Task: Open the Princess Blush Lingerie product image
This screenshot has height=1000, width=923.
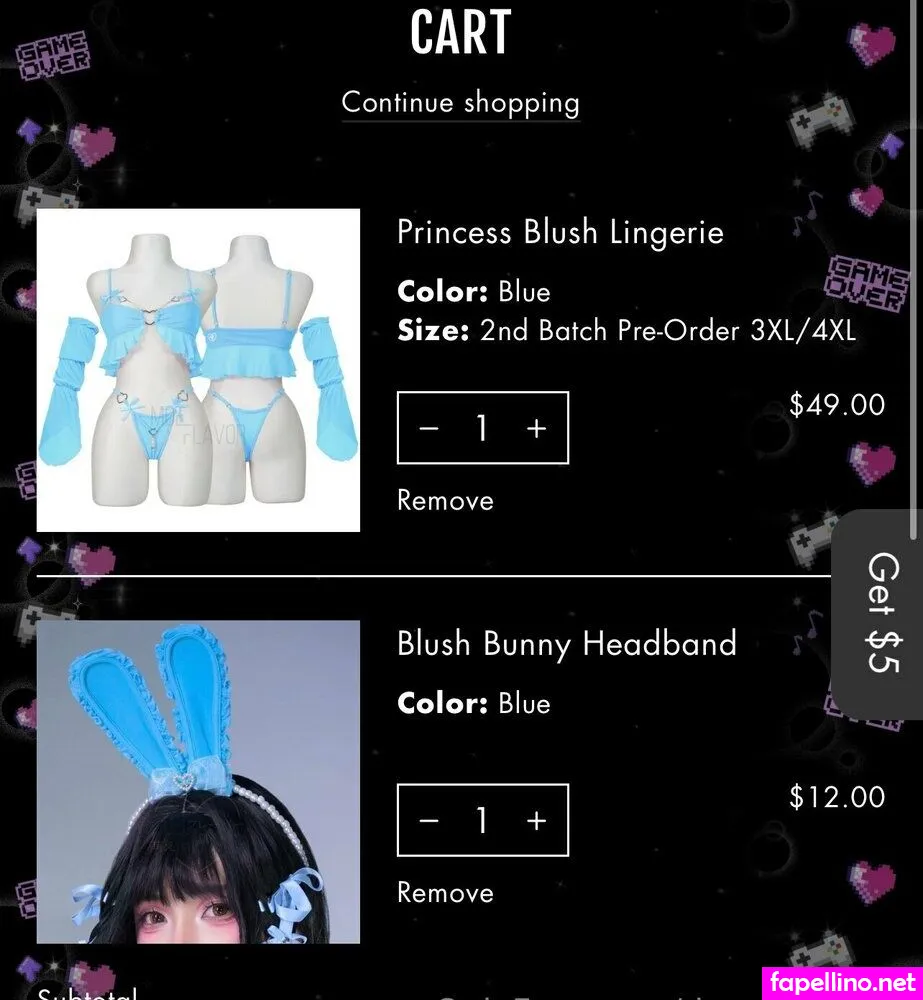Action: pyautogui.click(x=198, y=370)
